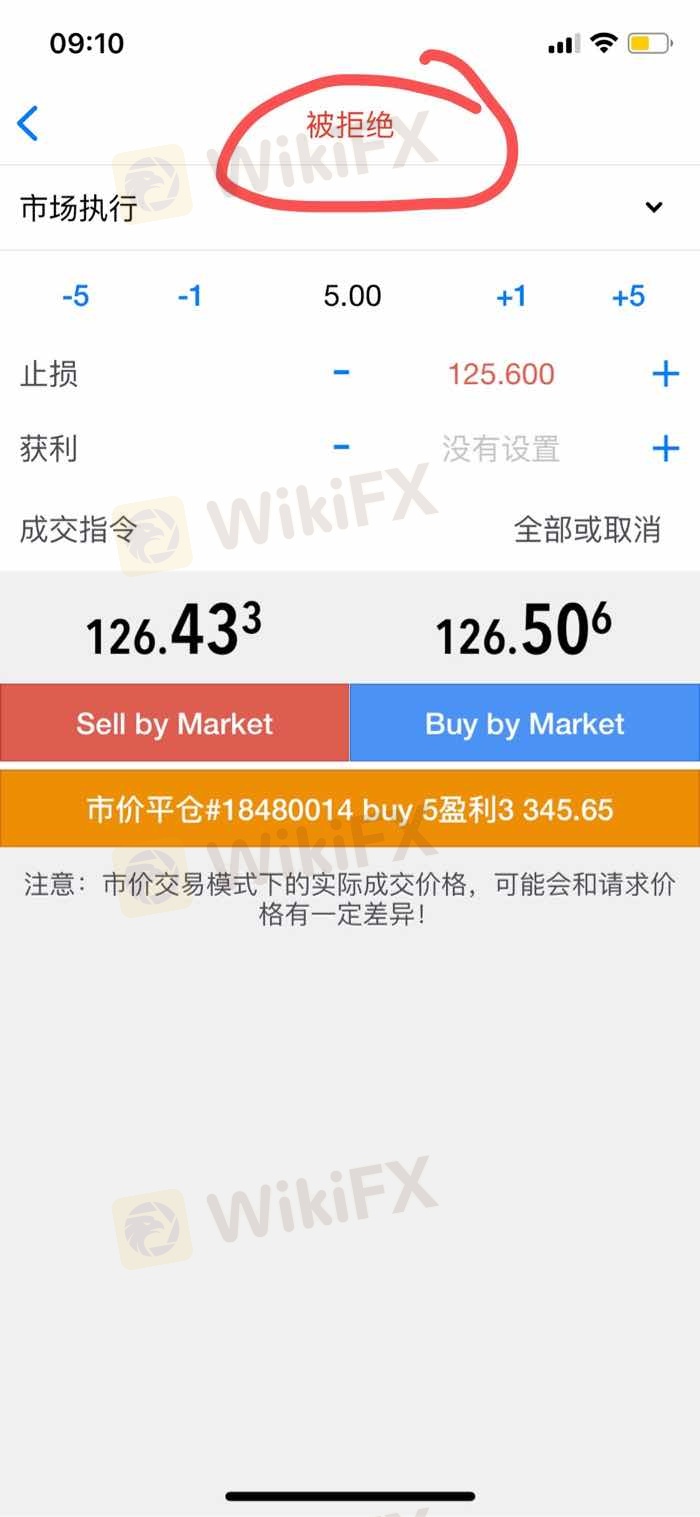Raise the 止损 stop loss with plus
This screenshot has height=1517, width=700.
(x=665, y=374)
